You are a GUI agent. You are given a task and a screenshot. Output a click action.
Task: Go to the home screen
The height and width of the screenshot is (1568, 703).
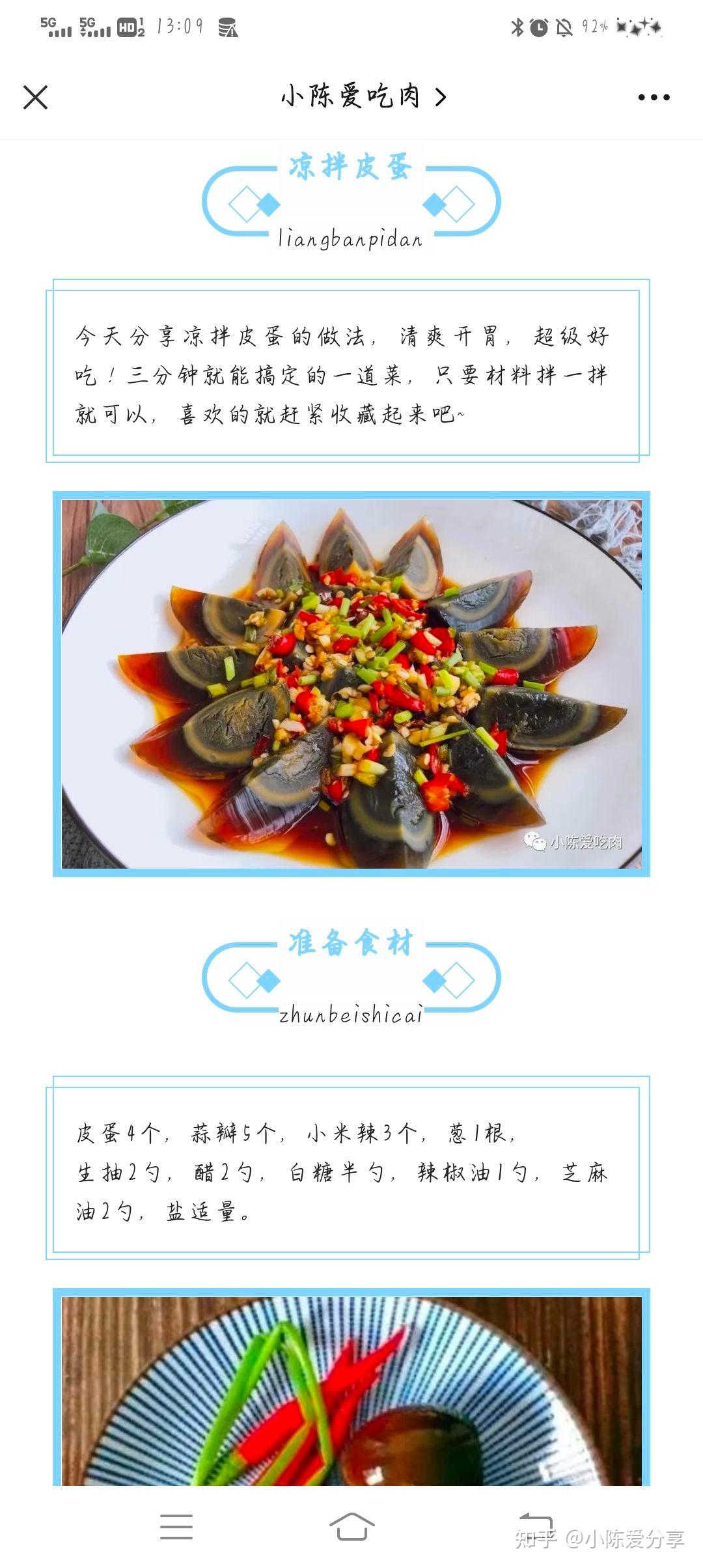point(351,1526)
